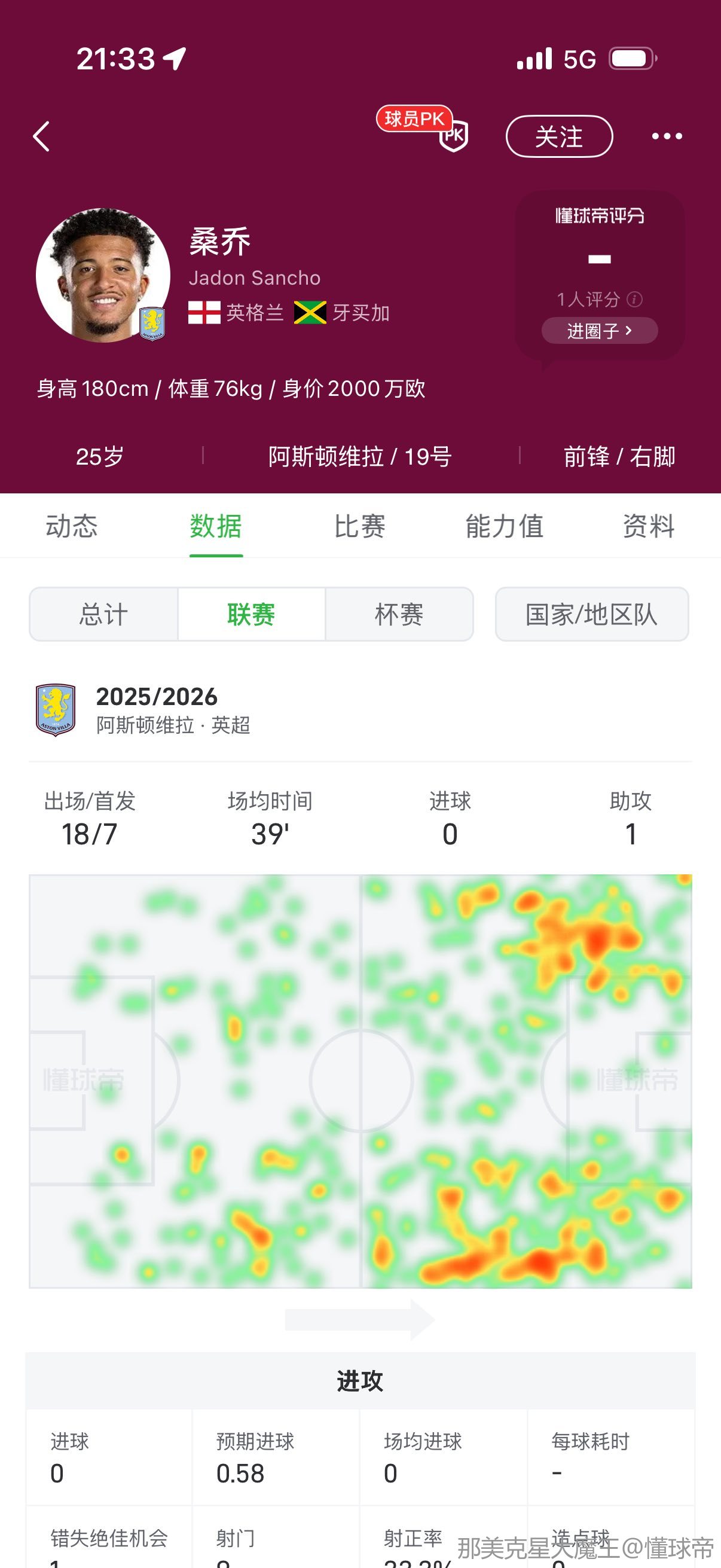Switch to the 比赛 tab
Viewport: 721px width, 1568px height.
pos(359,526)
